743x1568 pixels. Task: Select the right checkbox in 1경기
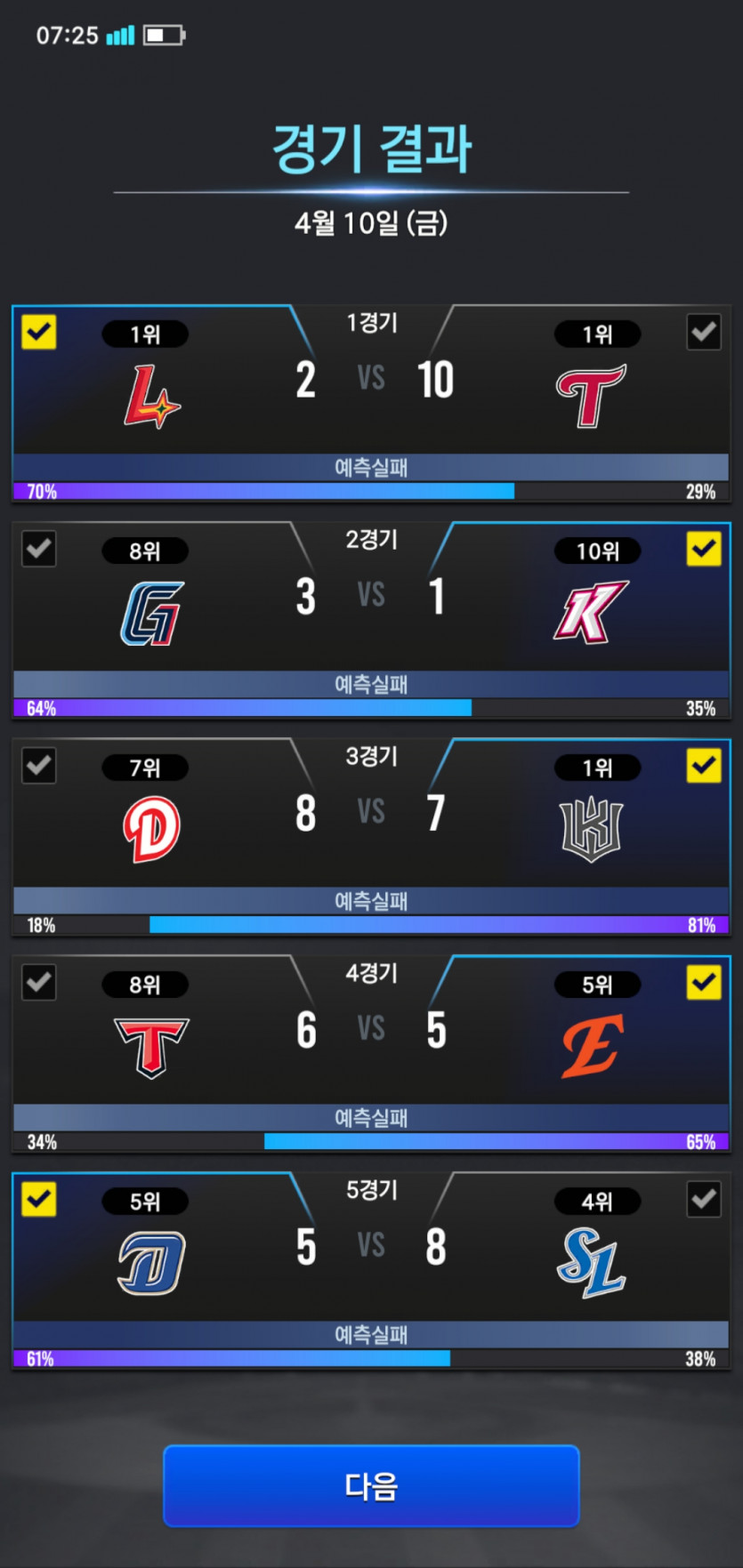(x=704, y=333)
